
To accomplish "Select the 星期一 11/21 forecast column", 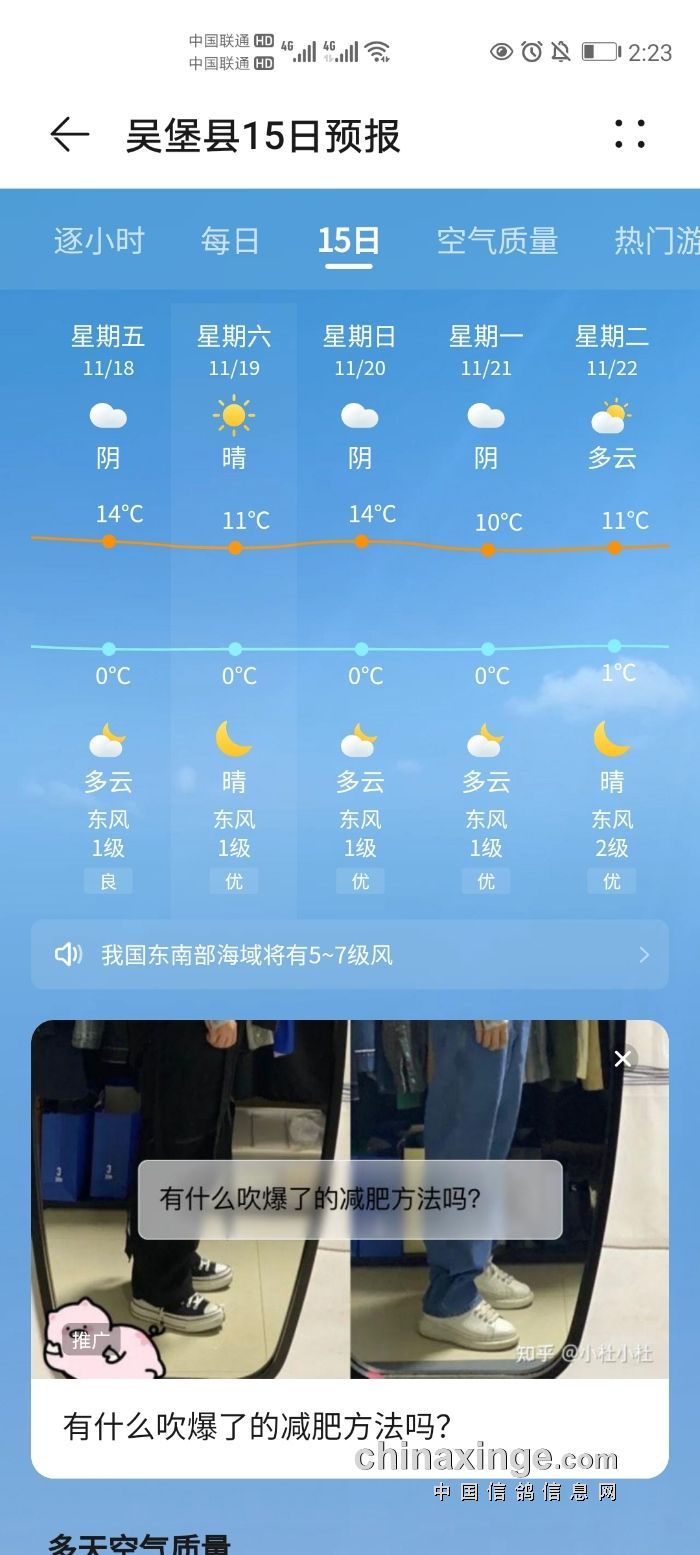I will [486, 600].
